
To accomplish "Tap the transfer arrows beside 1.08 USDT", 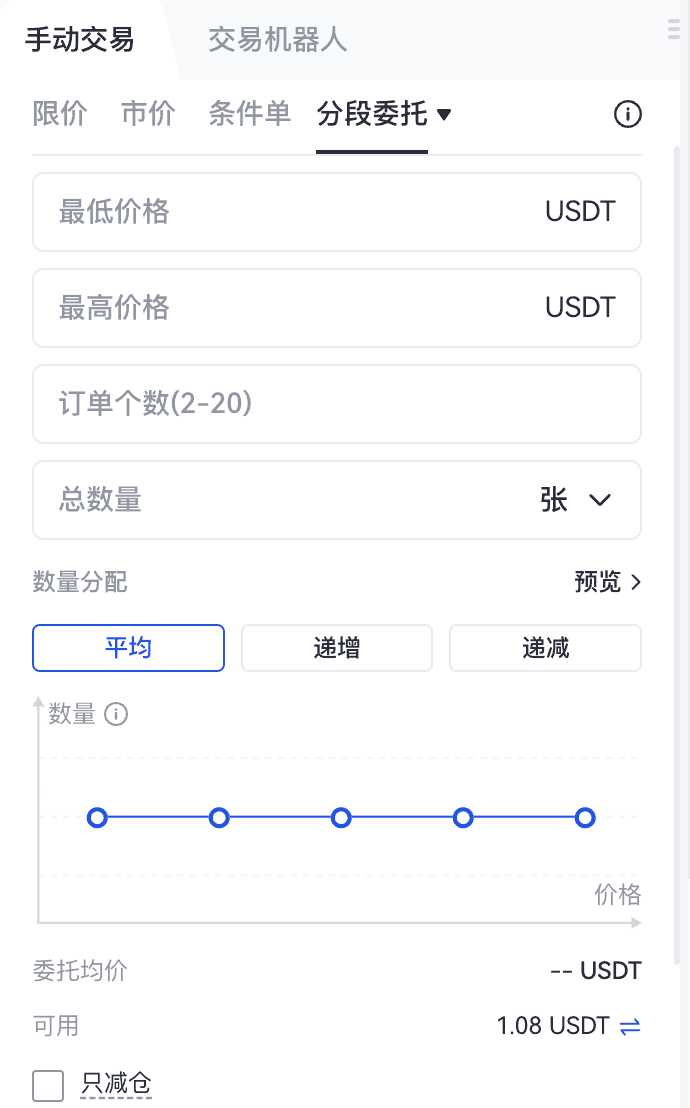I will 630,1026.
